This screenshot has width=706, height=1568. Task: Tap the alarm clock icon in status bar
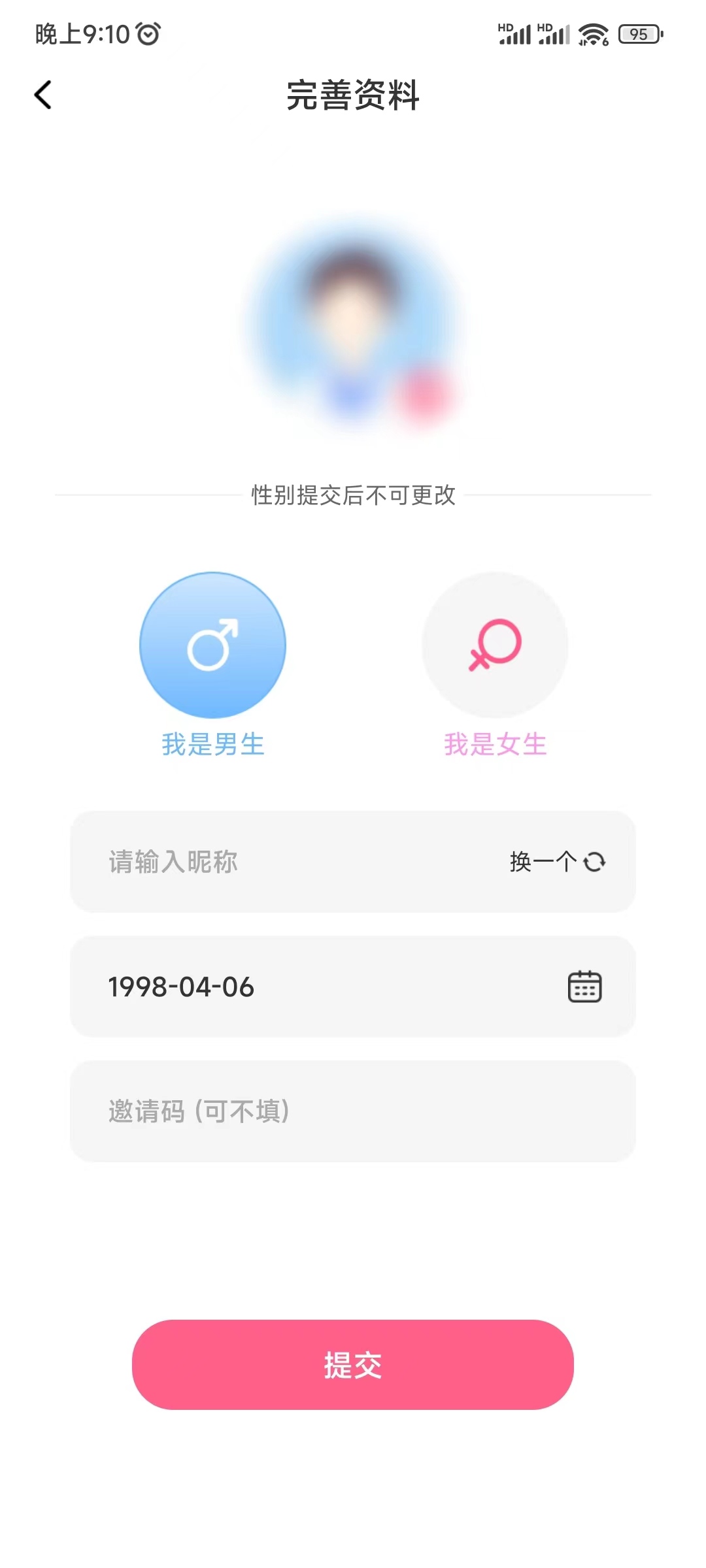pyautogui.click(x=146, y=34)
